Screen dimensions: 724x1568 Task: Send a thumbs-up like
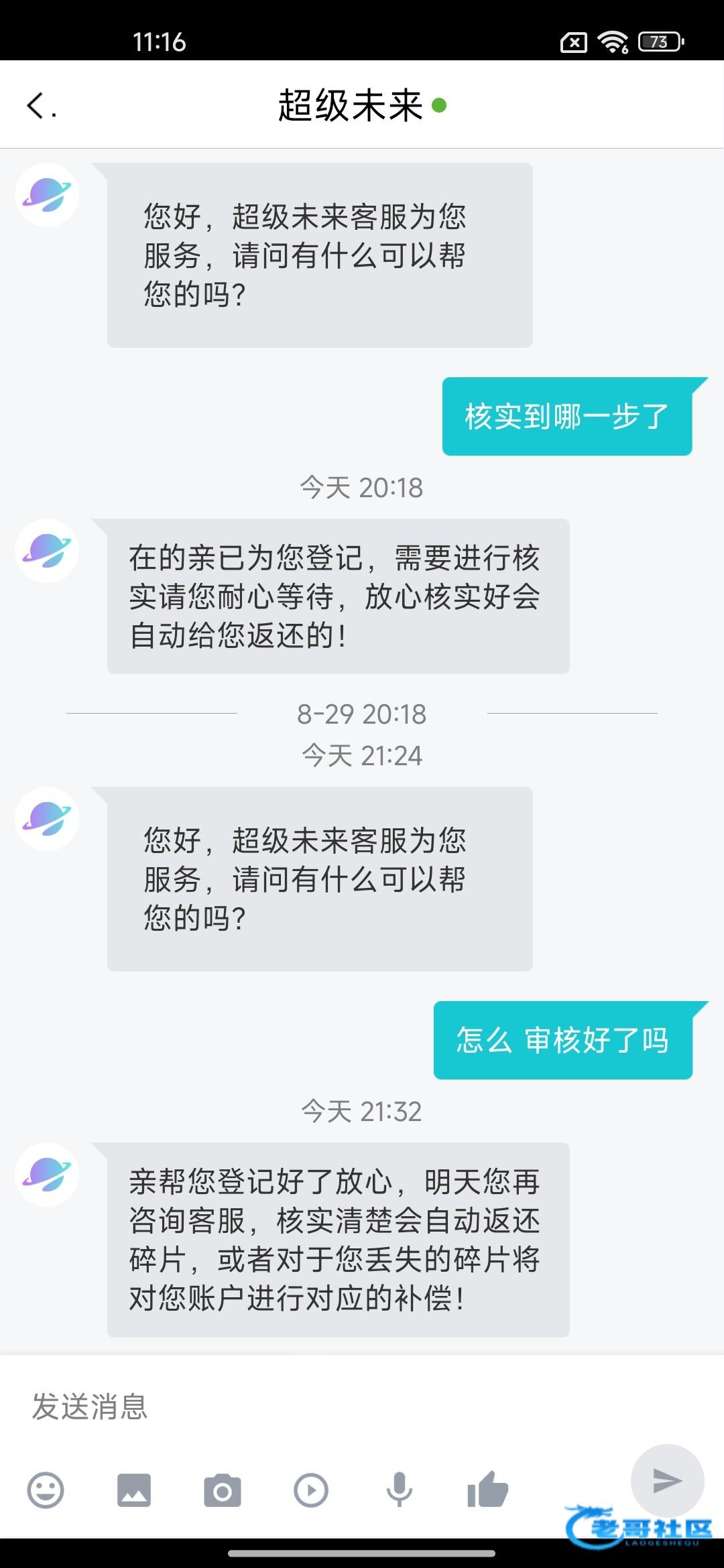click(x=487, y=1489)
